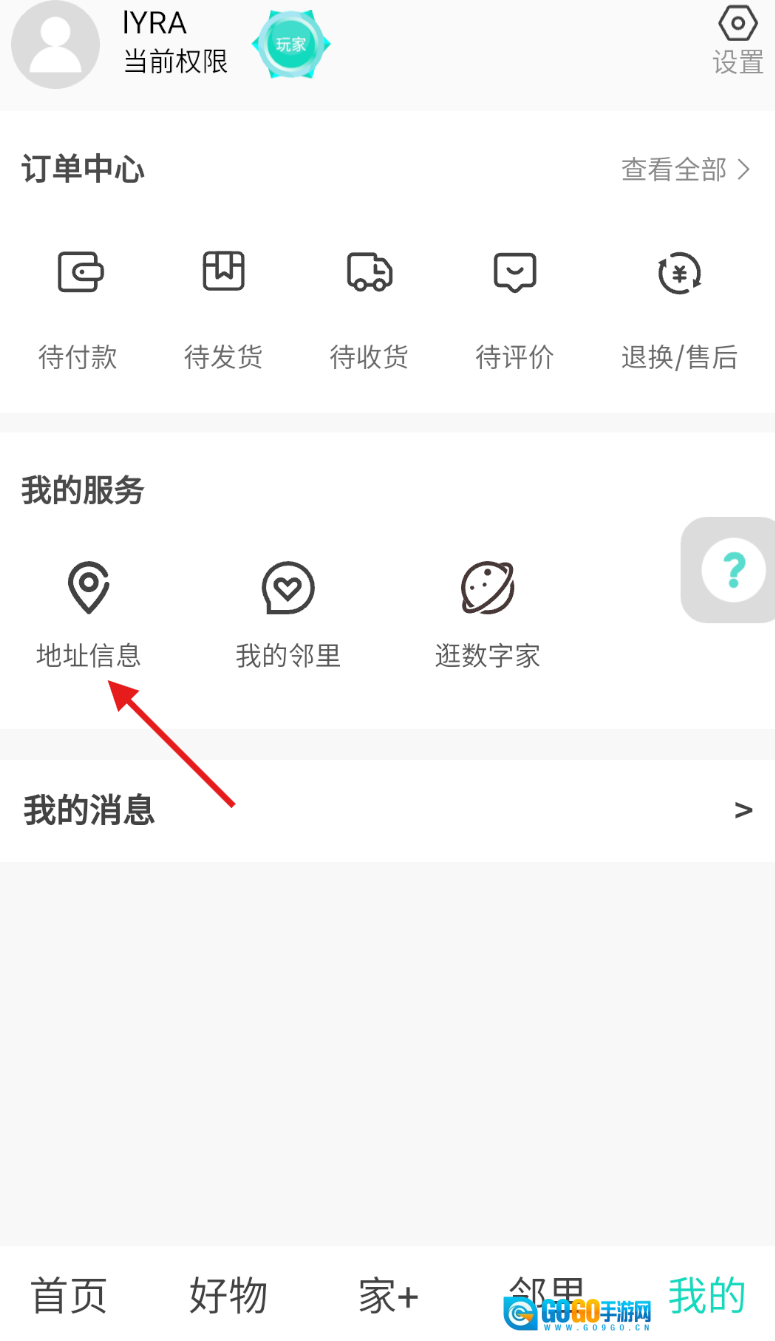
Task: Tap the profile avatar picture
Action: pyautogui.click(x=55, y=45)
